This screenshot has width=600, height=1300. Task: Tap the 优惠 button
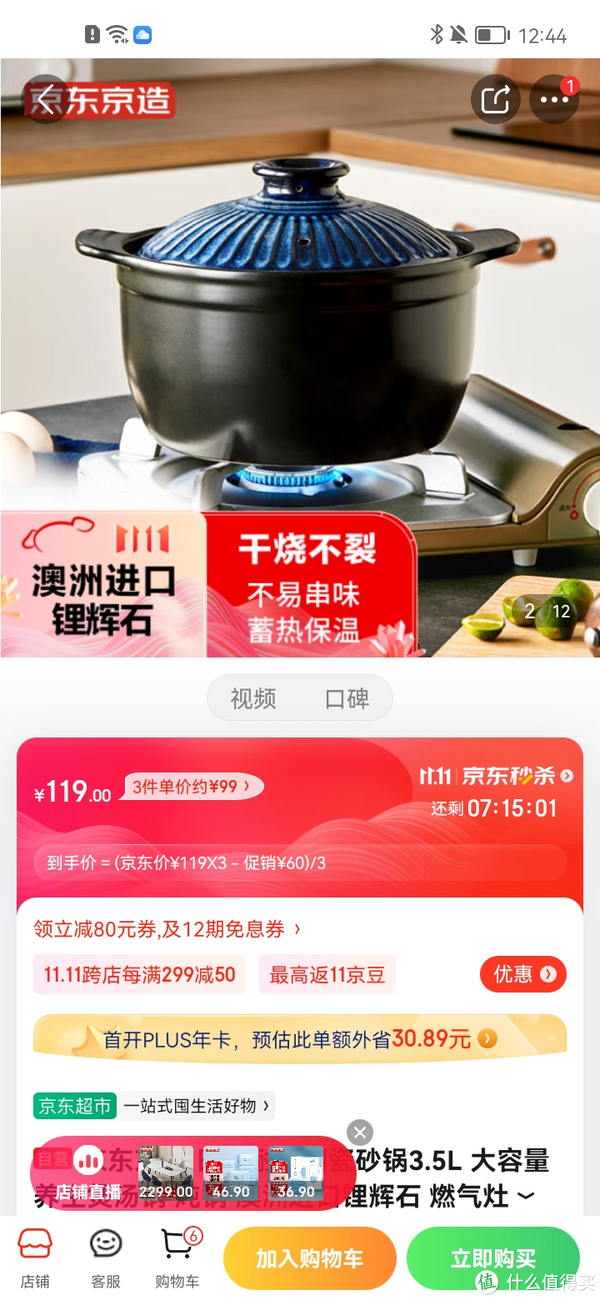(522, 974)
